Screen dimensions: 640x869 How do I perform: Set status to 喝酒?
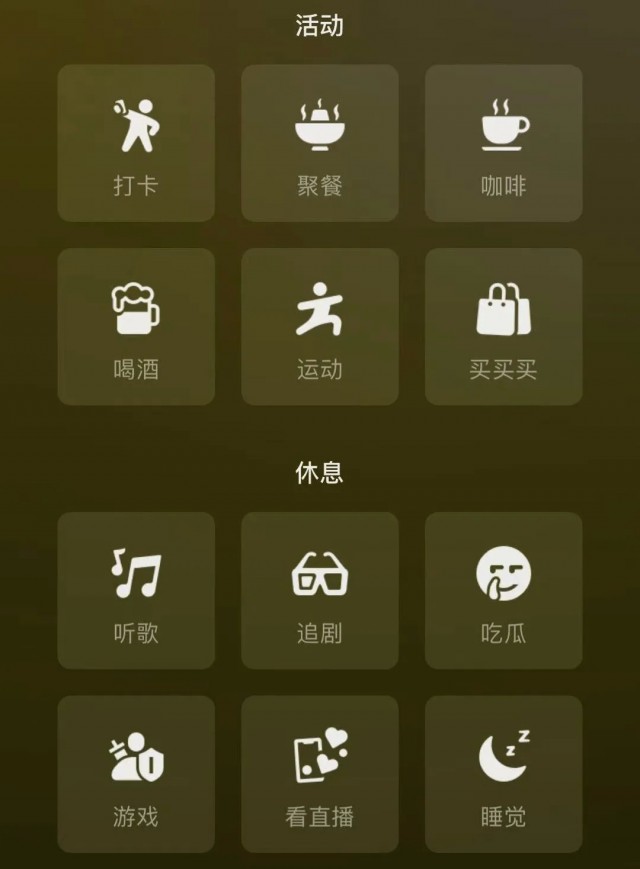click(136, 327)
